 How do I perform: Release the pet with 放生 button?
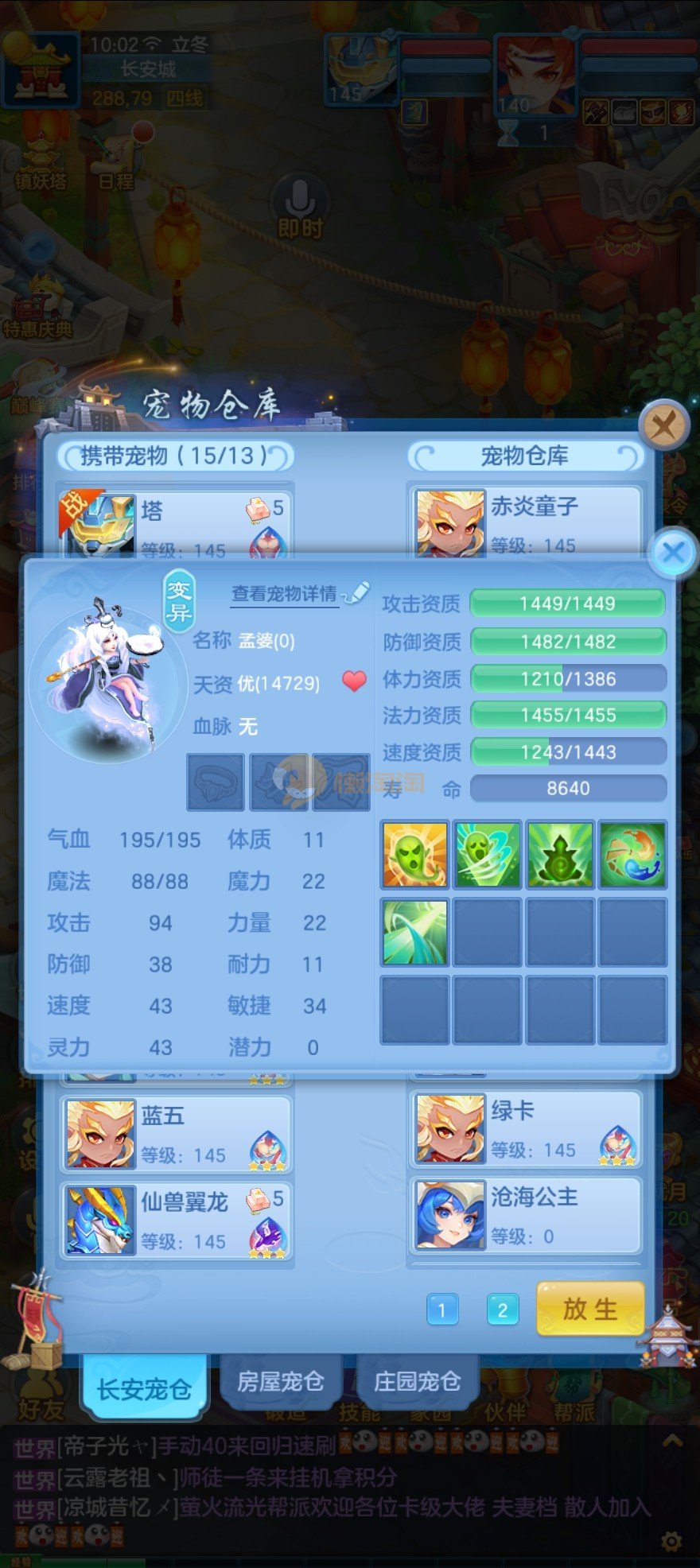[x=589, y=1309]
